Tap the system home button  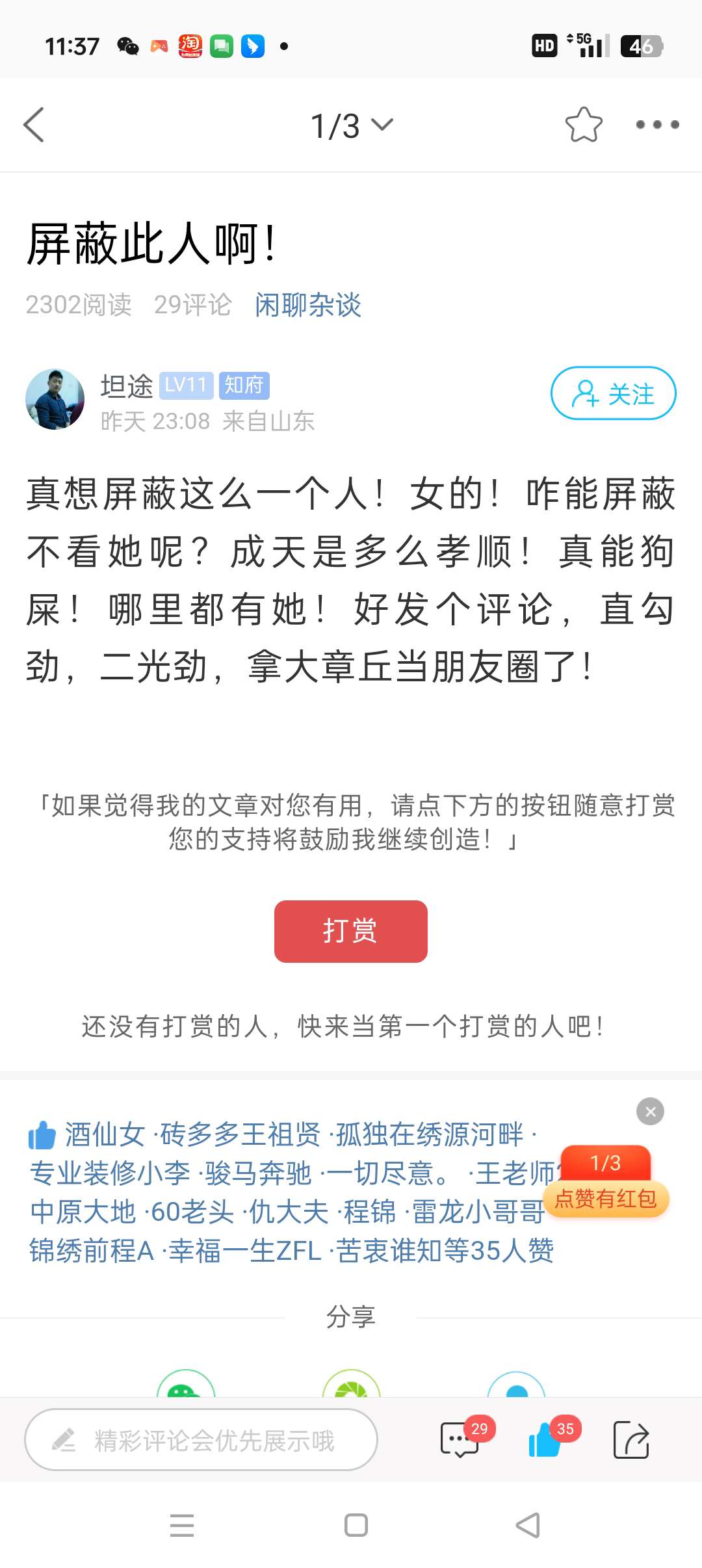click(x=356, y=1525)
